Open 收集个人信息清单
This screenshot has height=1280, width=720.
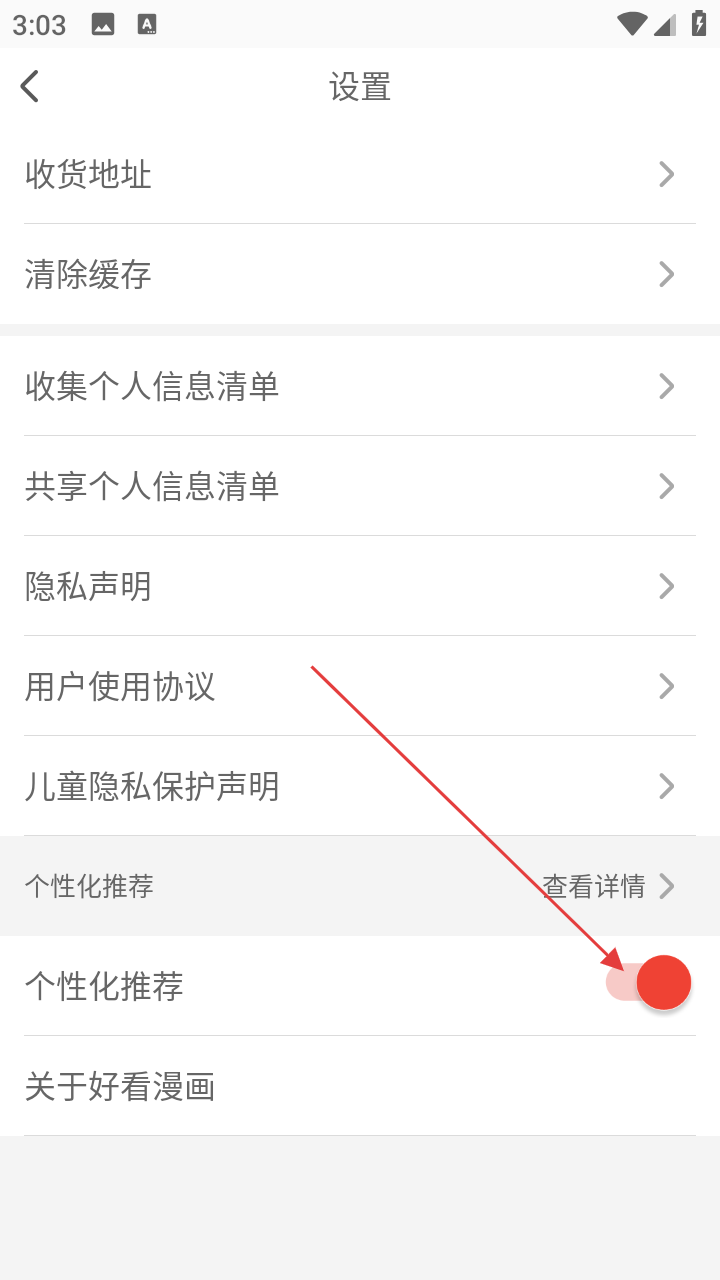coord(360,386)
